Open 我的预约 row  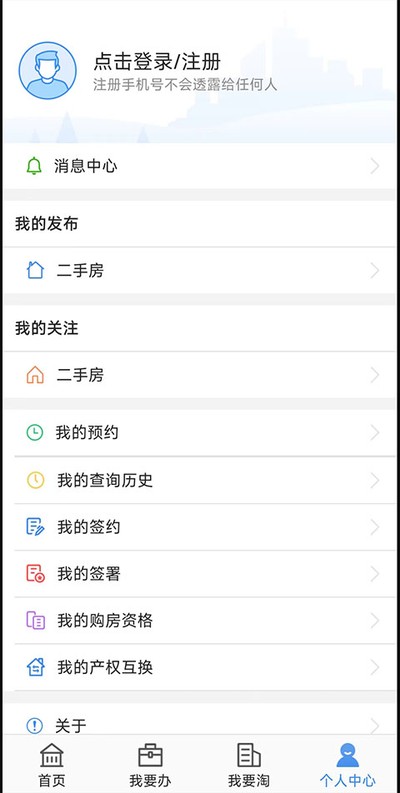(200, 433)
